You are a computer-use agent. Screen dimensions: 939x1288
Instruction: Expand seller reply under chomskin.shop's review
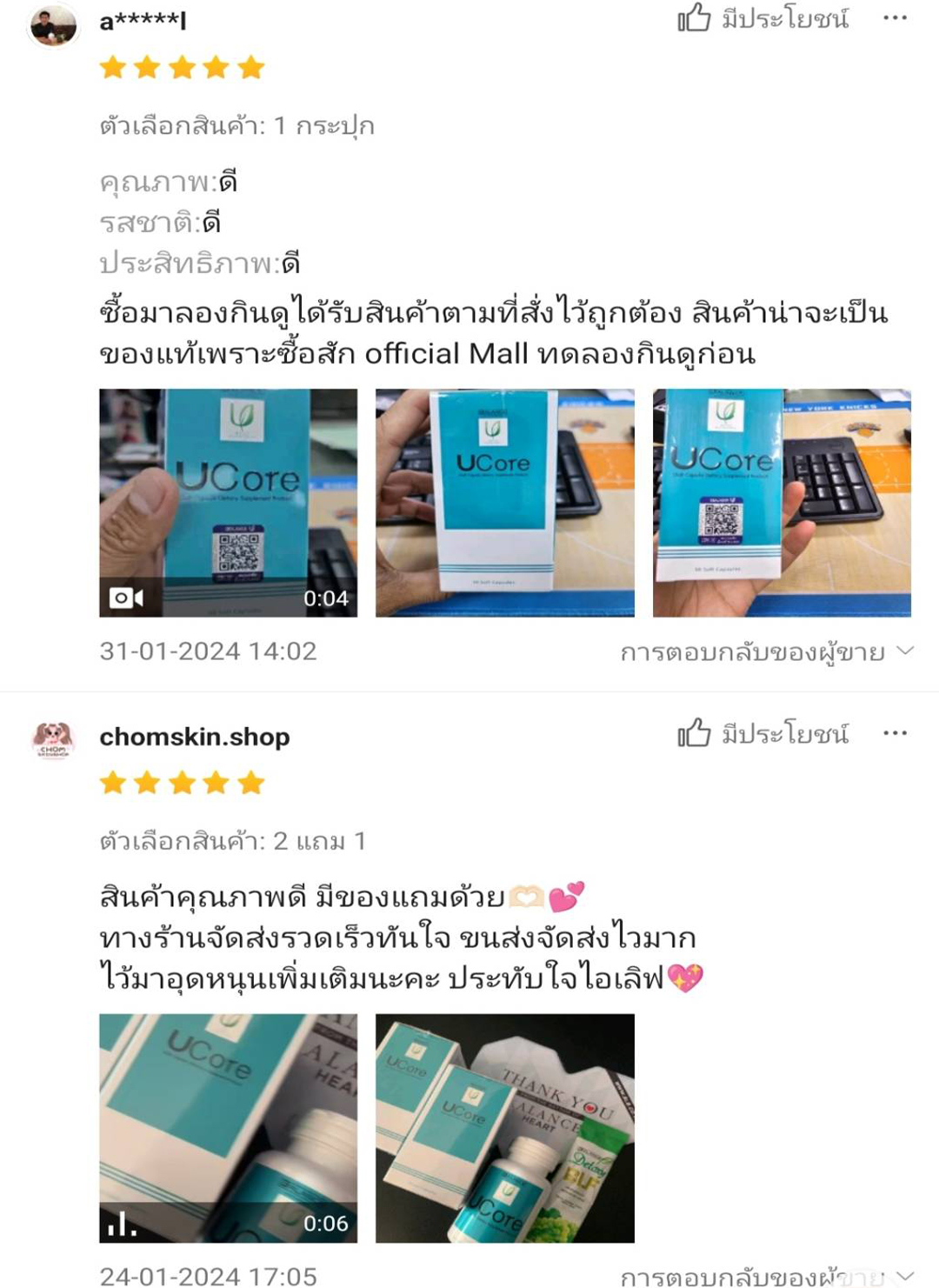tap(766, 1276)
